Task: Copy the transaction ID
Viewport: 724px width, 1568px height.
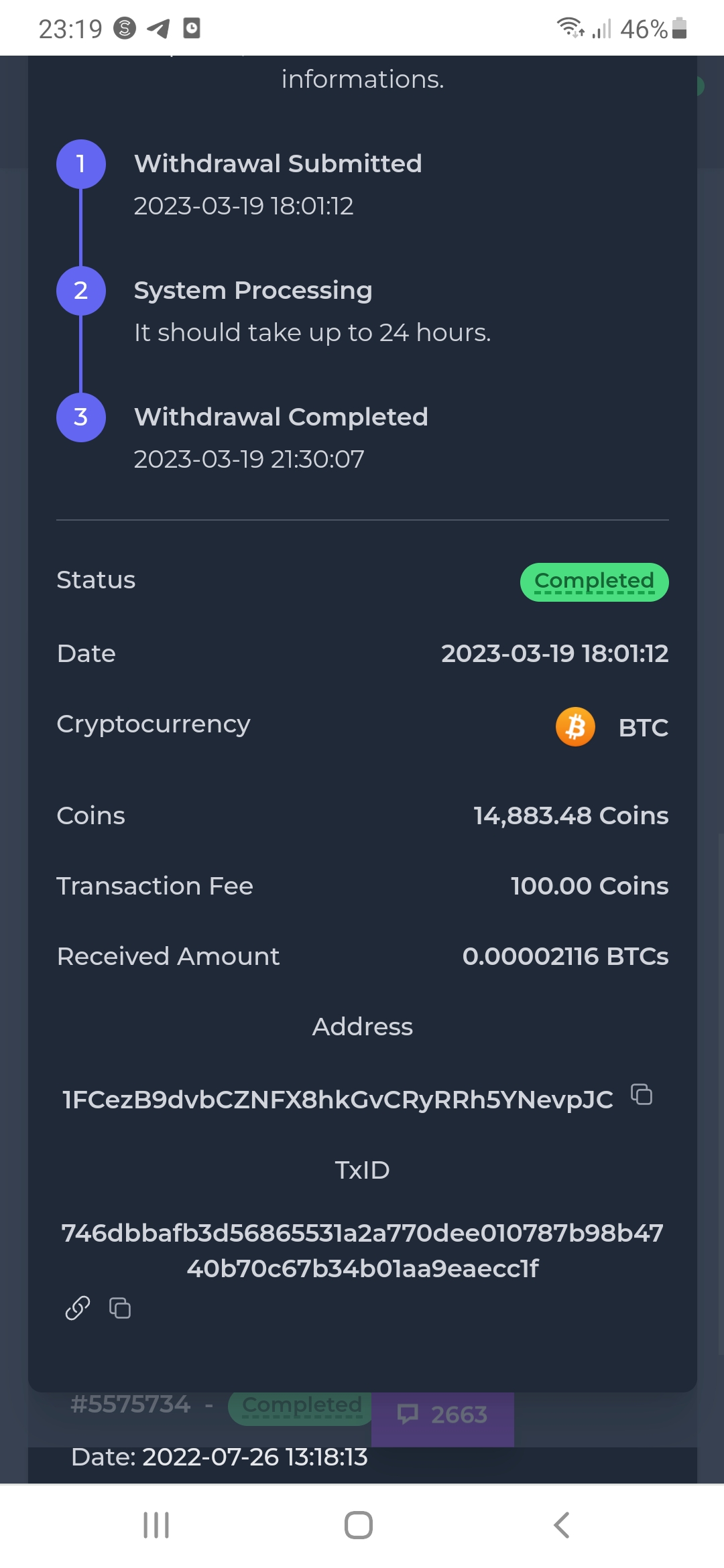Action: pyautogui.click(x=120, y=1307)
